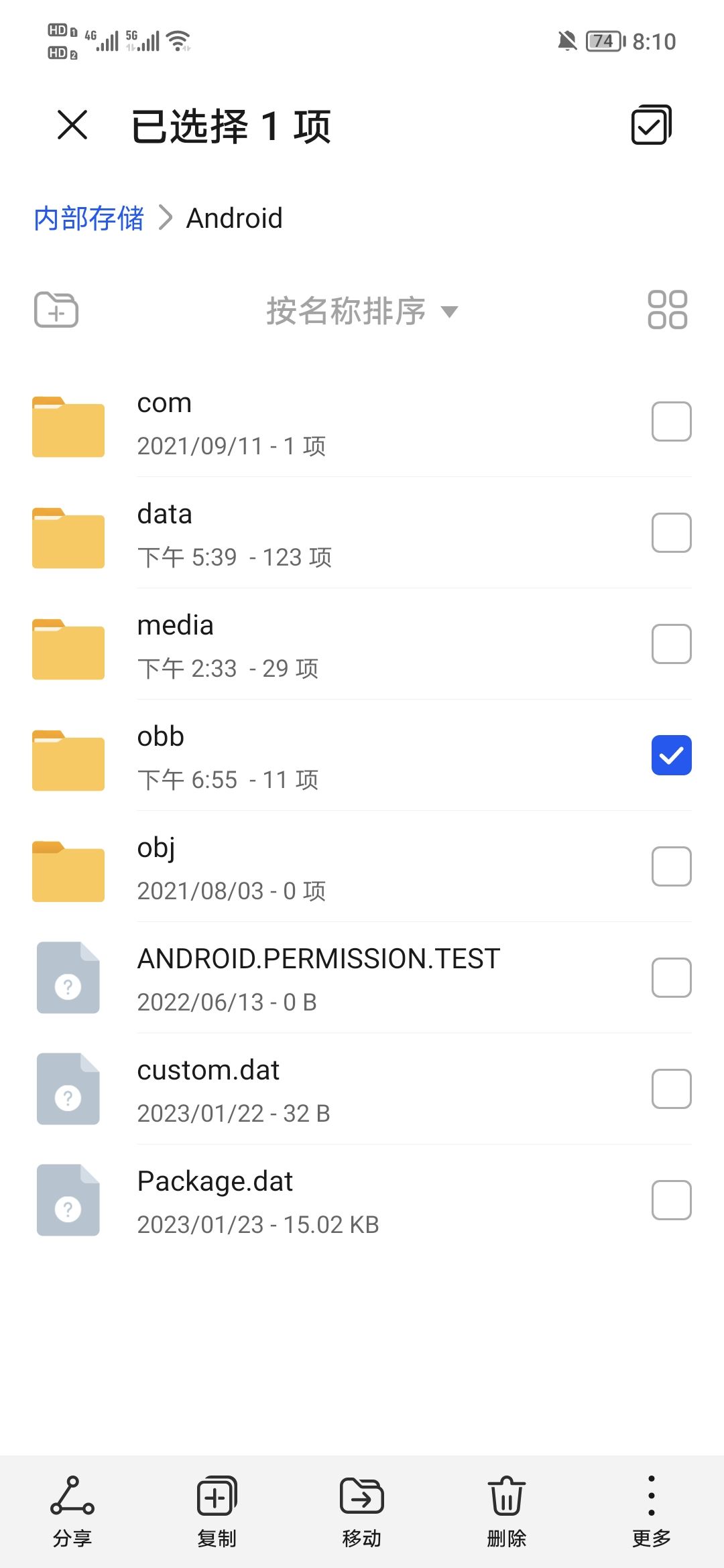Exit selection mode with the X icon
Viewport: 724px width, 1568px height.
pyautogui.click(x=72, y=125)
